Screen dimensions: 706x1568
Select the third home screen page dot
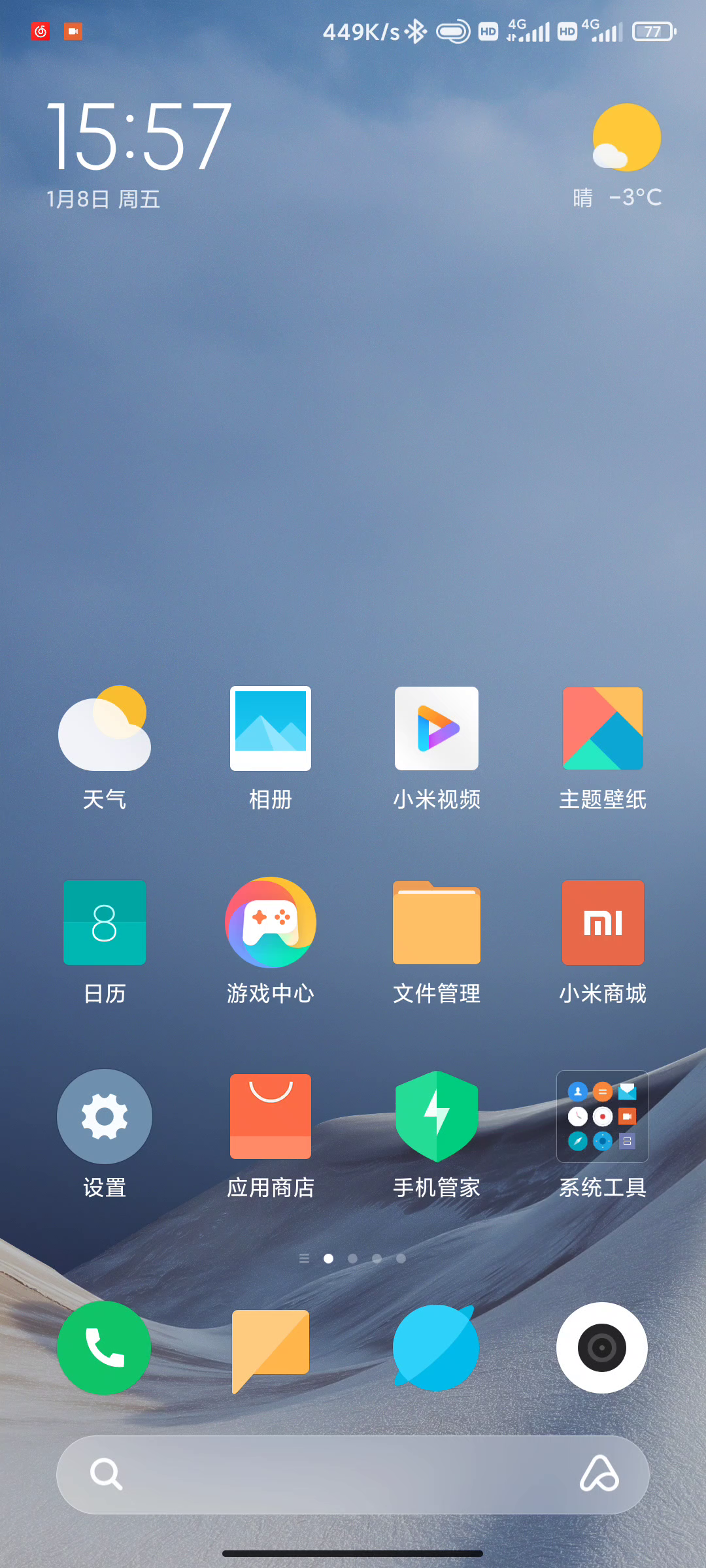coord(377,1258)
